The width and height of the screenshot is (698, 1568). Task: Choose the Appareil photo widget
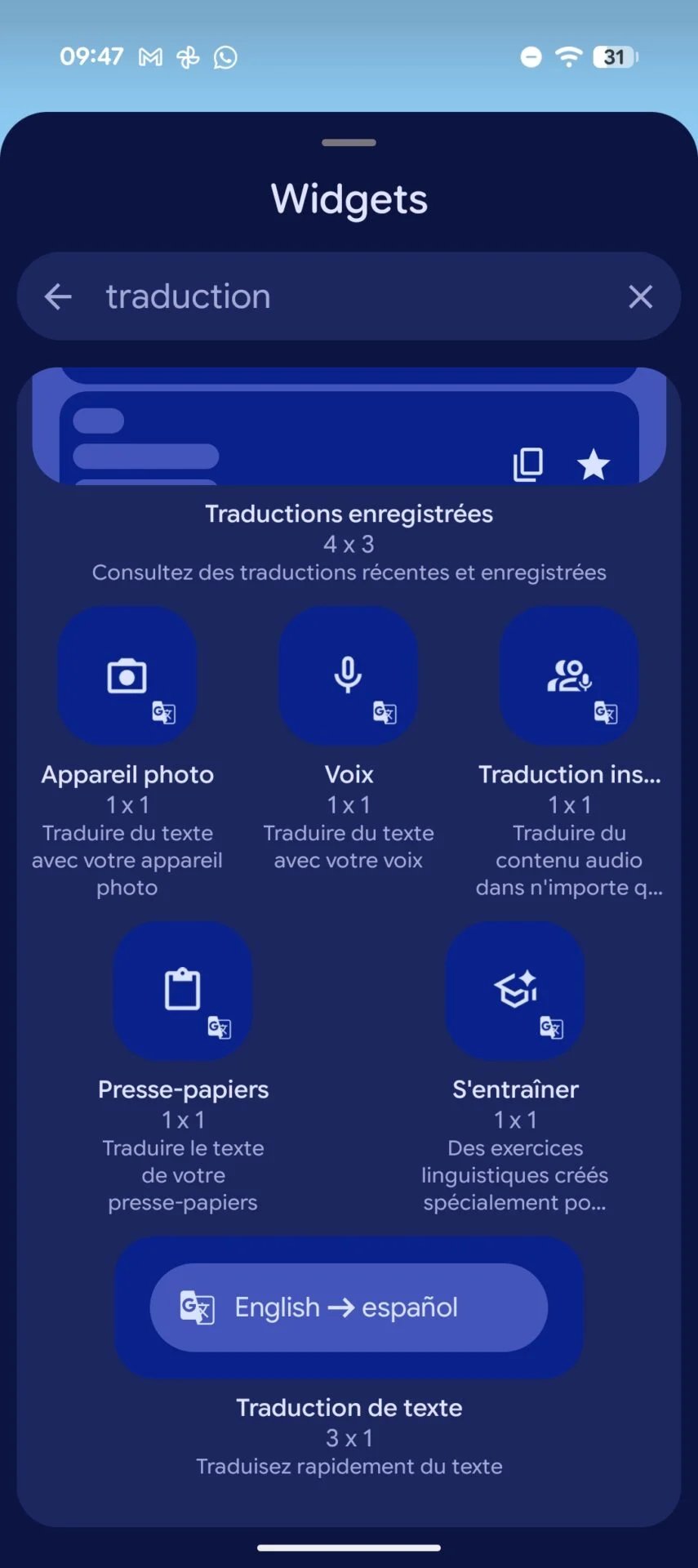click(x=127, y=676)
